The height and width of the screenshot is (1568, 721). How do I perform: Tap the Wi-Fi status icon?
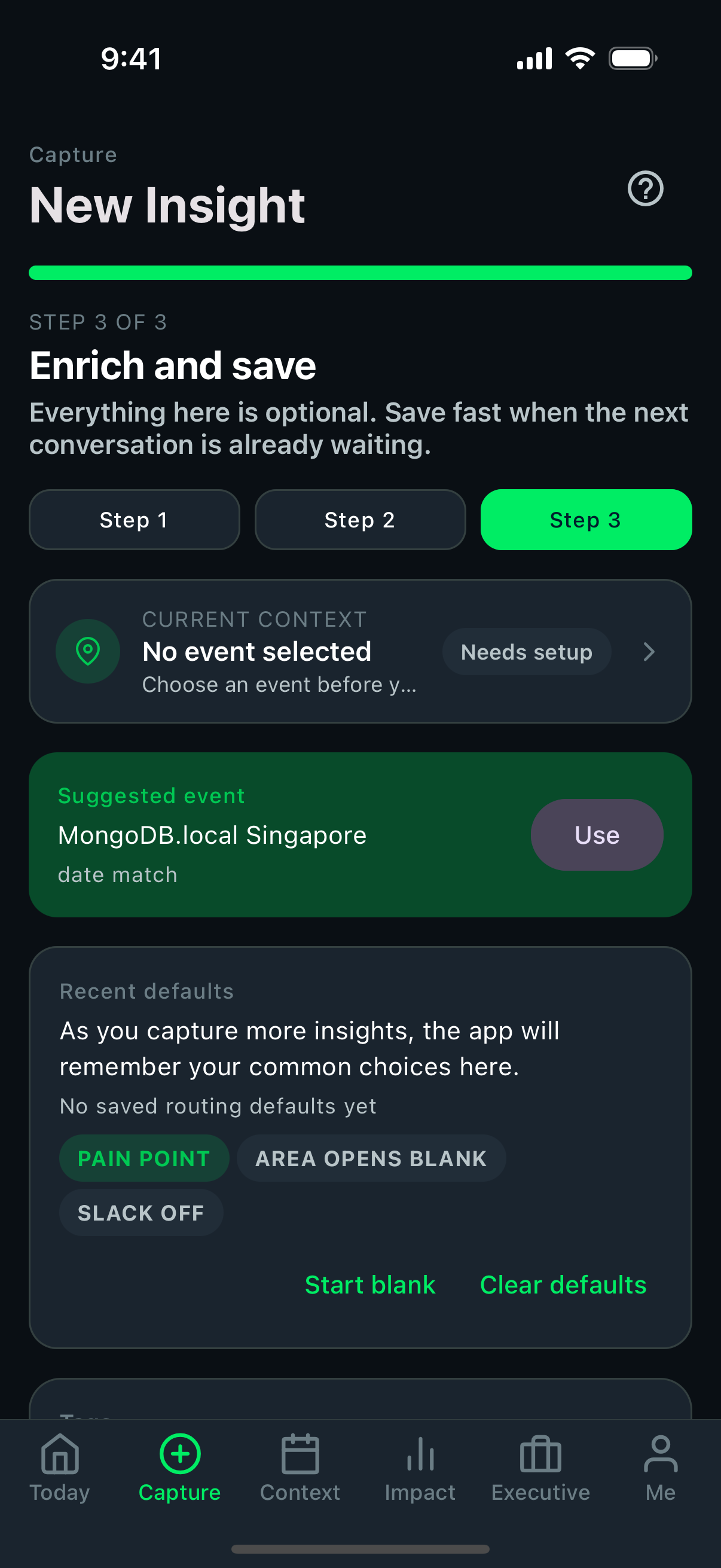coord(580,57)
